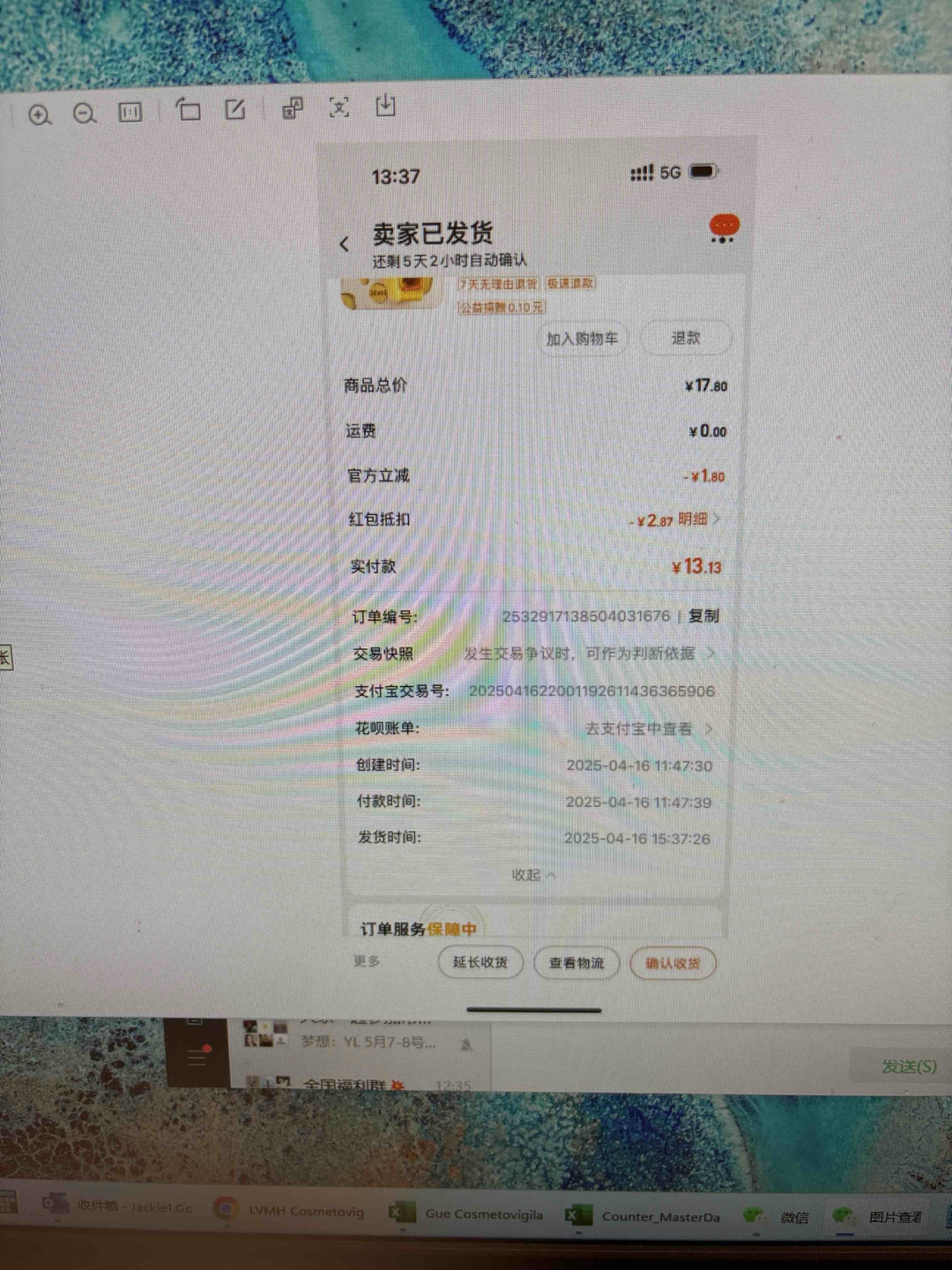This screenshot has width=952, height=1270.
Task: Zoom out of the viewed image
Action: pyautogui.click(x=85, y=114)
